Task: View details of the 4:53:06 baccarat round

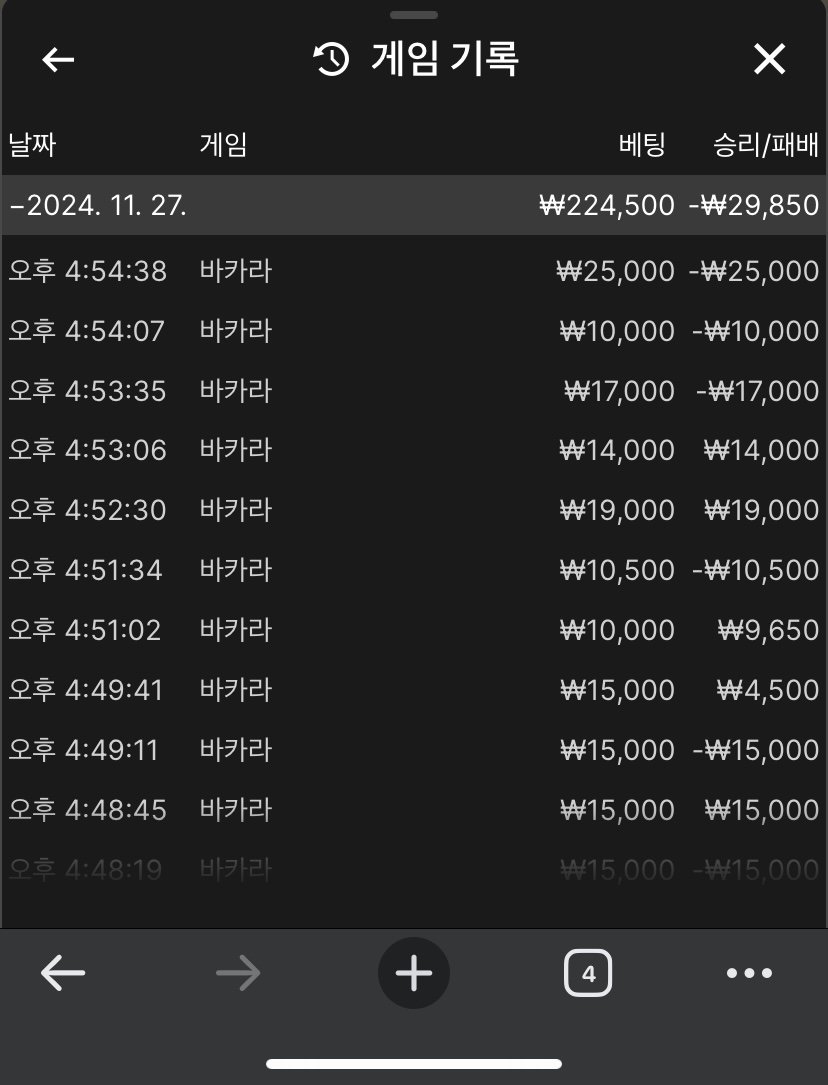Action: (413, 451)
